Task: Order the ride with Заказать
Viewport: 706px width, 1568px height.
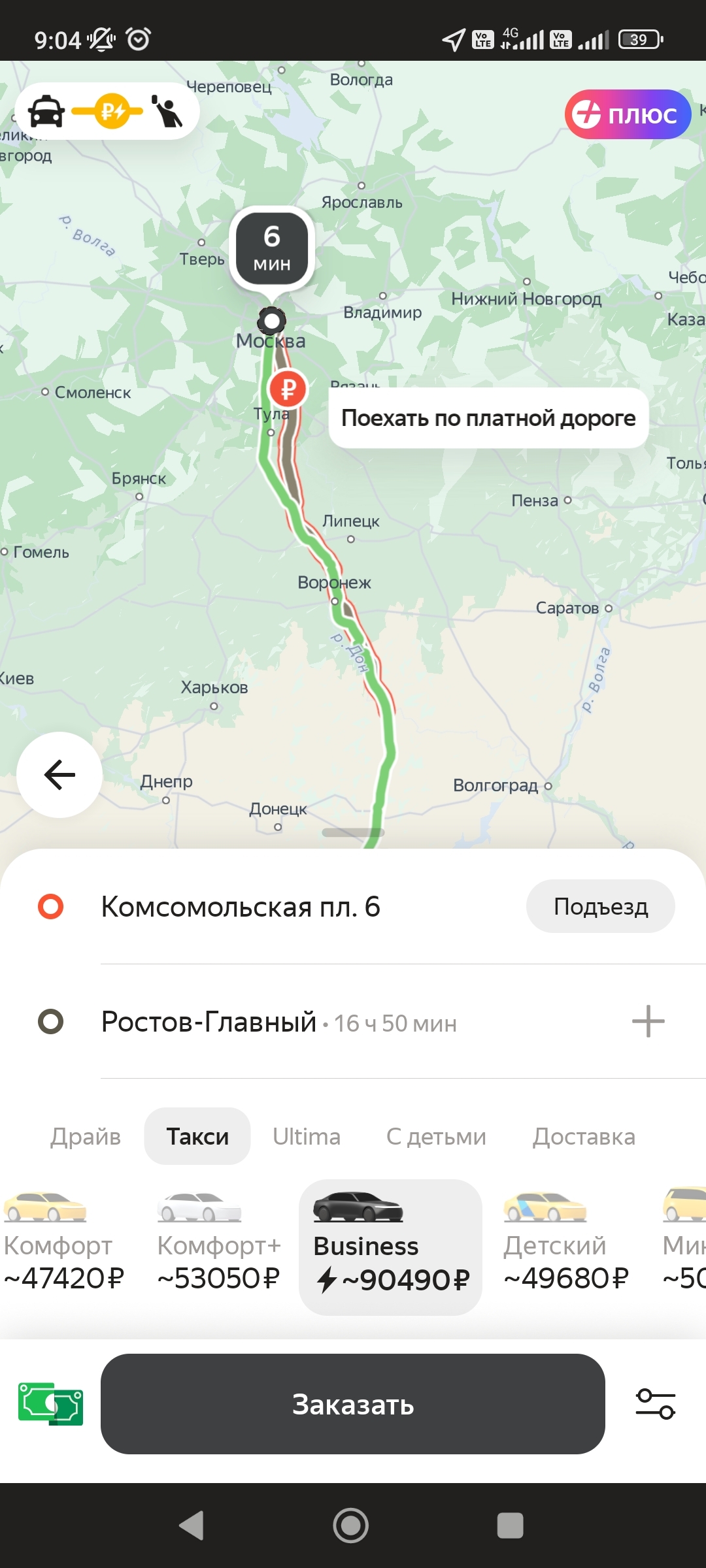Action: point(353,1404)
